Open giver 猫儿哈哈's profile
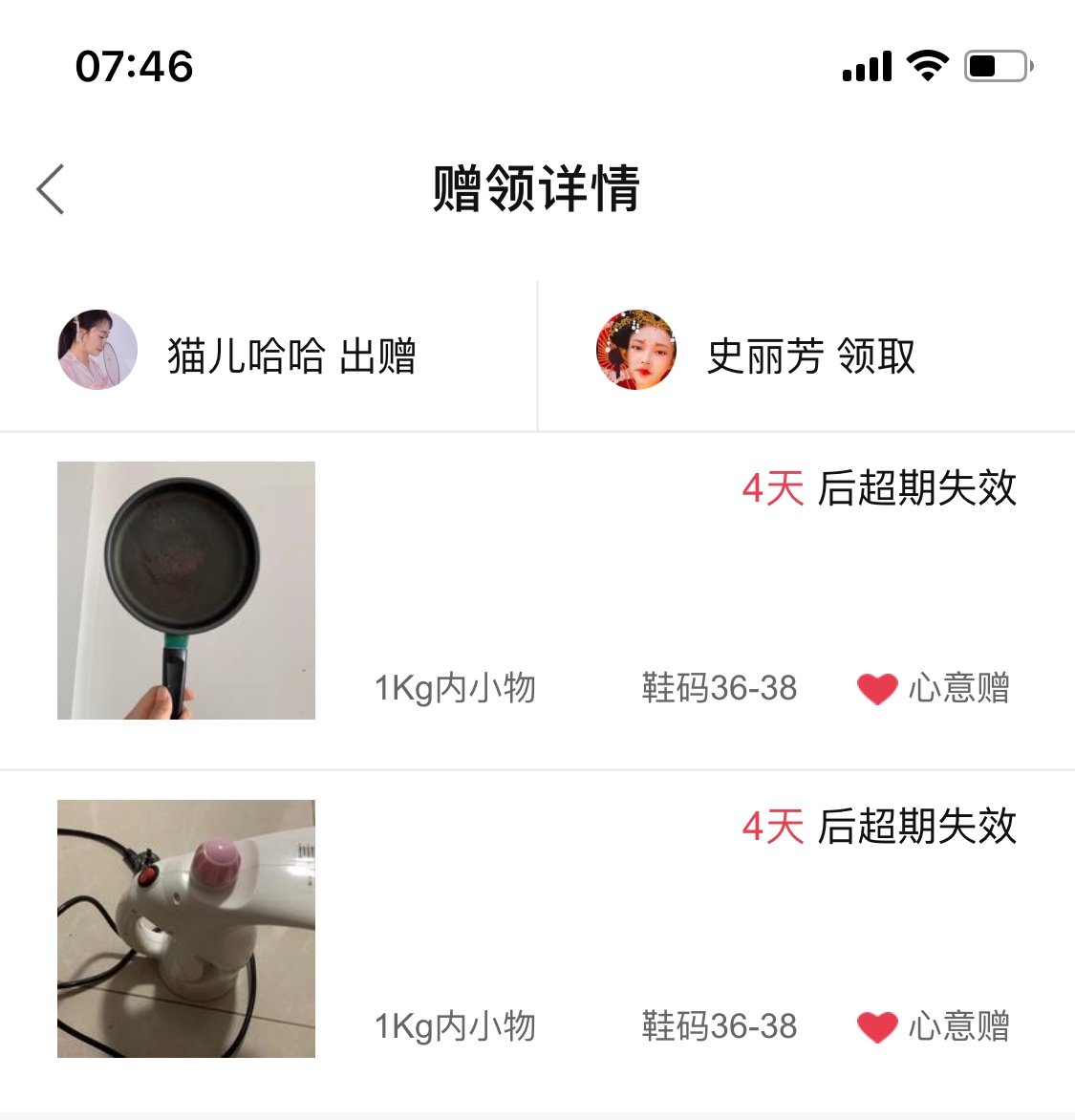The width and height of the screenshot is (1075, 1120). [97, 350]
